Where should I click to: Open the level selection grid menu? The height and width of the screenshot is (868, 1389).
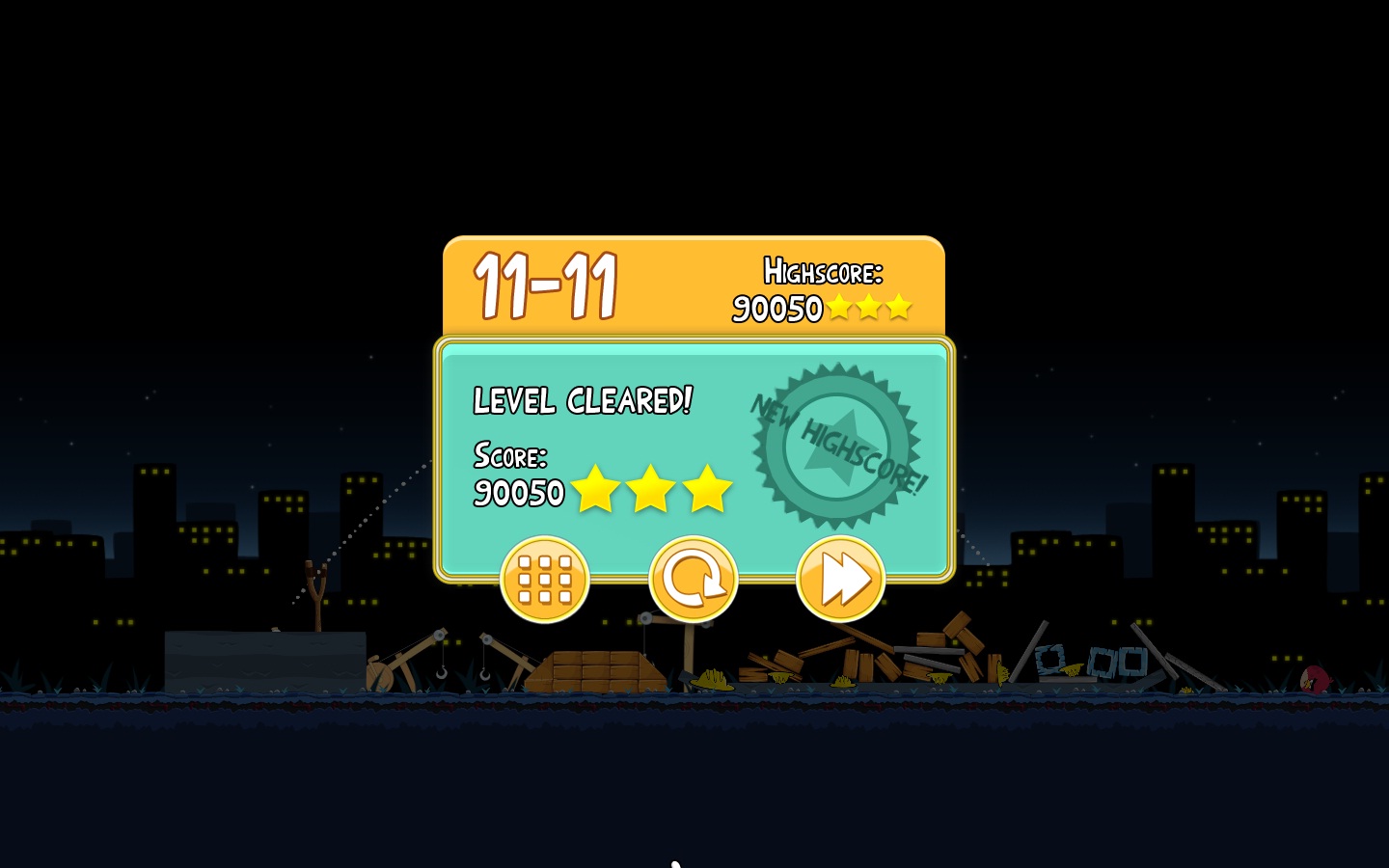pyautogui.click(x=545, y=579)
